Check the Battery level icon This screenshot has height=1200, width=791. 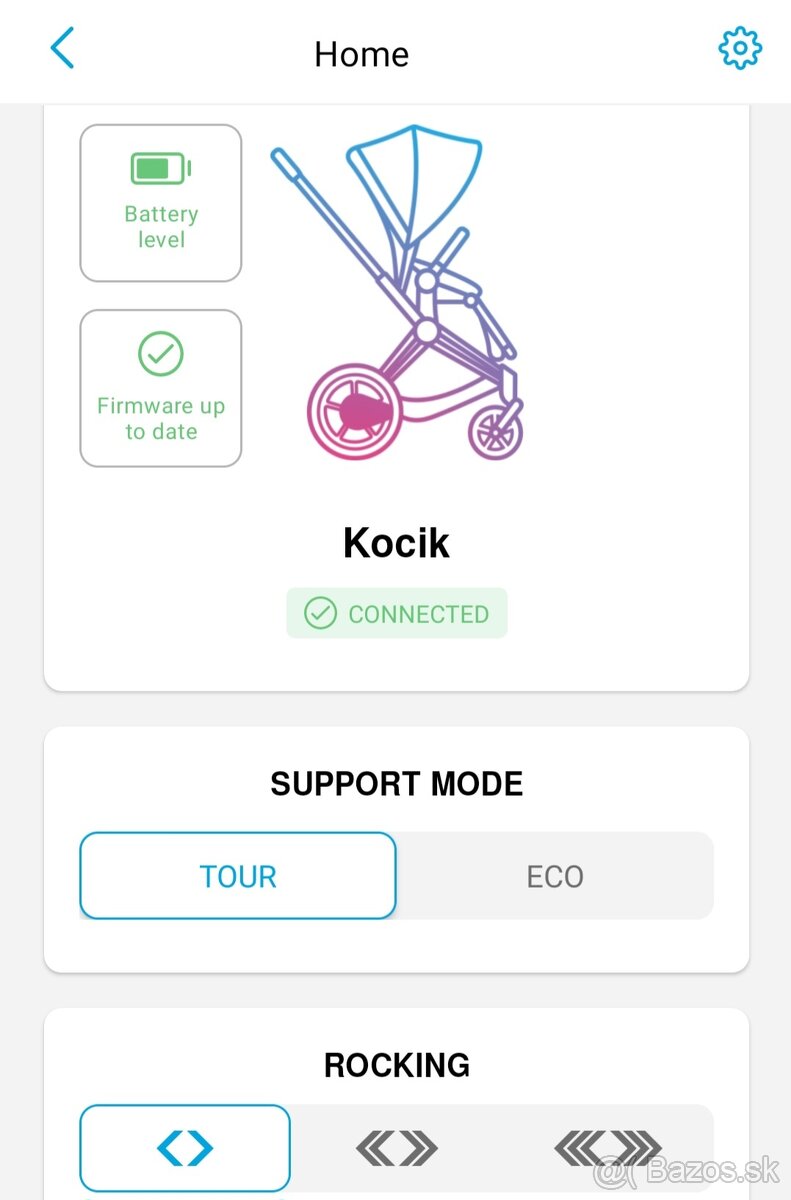[x=160, y=167]
